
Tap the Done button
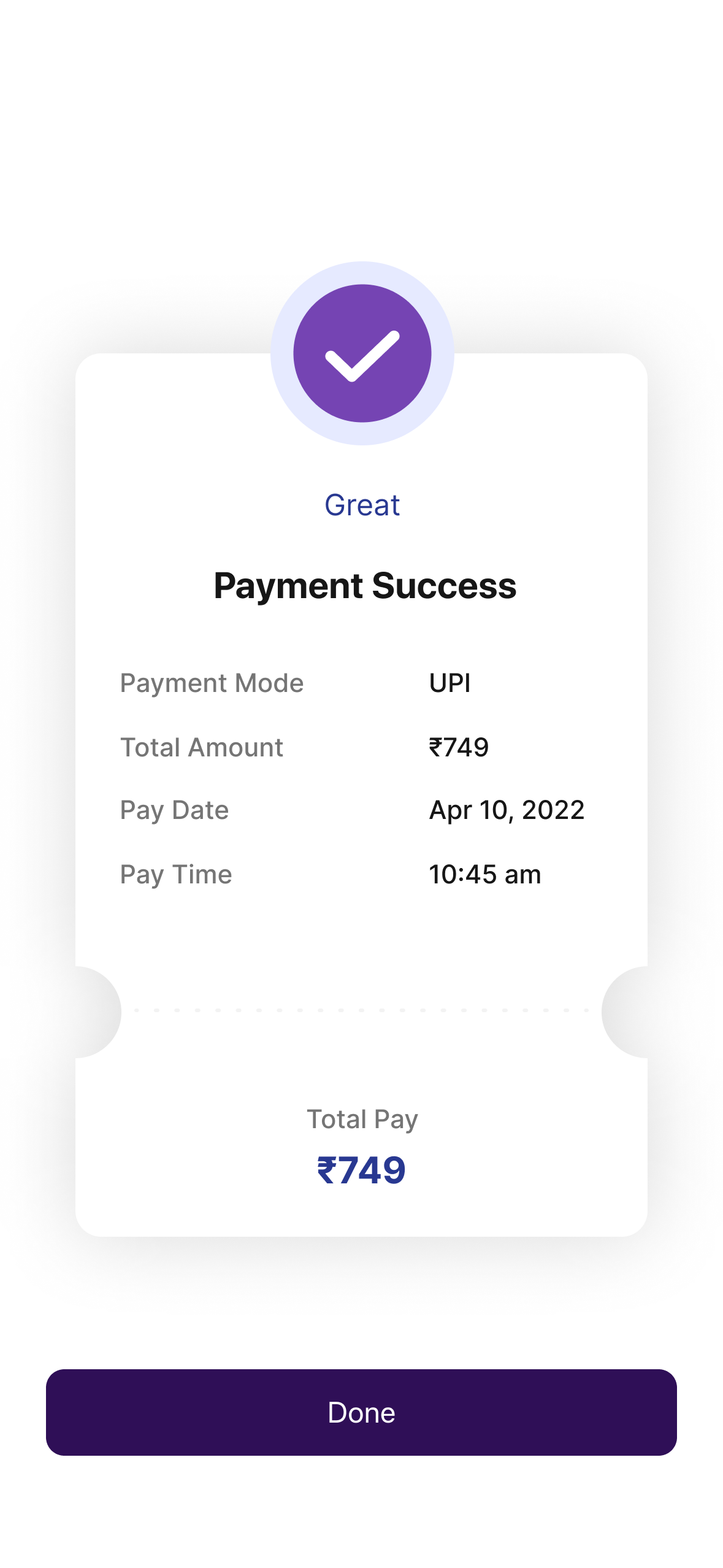pyautogui.click(x=361, y=1412)
